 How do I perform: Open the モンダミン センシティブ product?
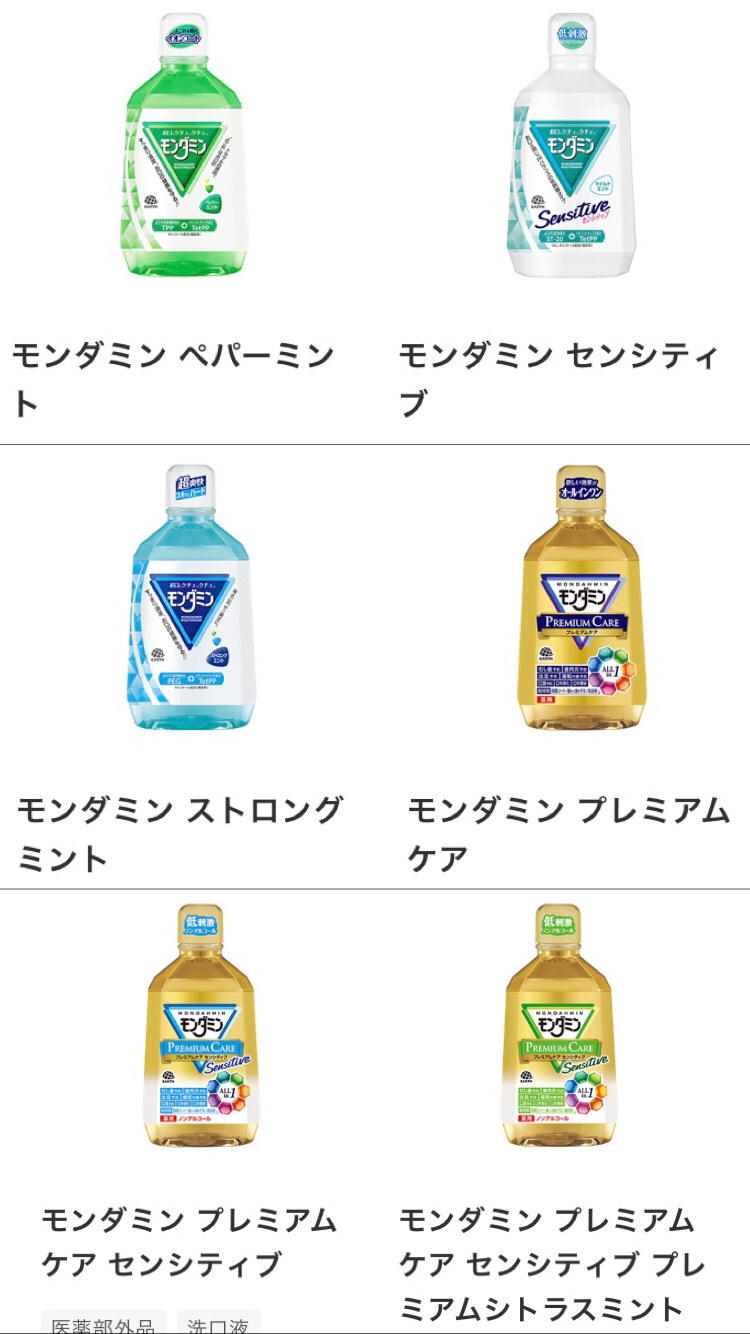(x=571, y=150)
